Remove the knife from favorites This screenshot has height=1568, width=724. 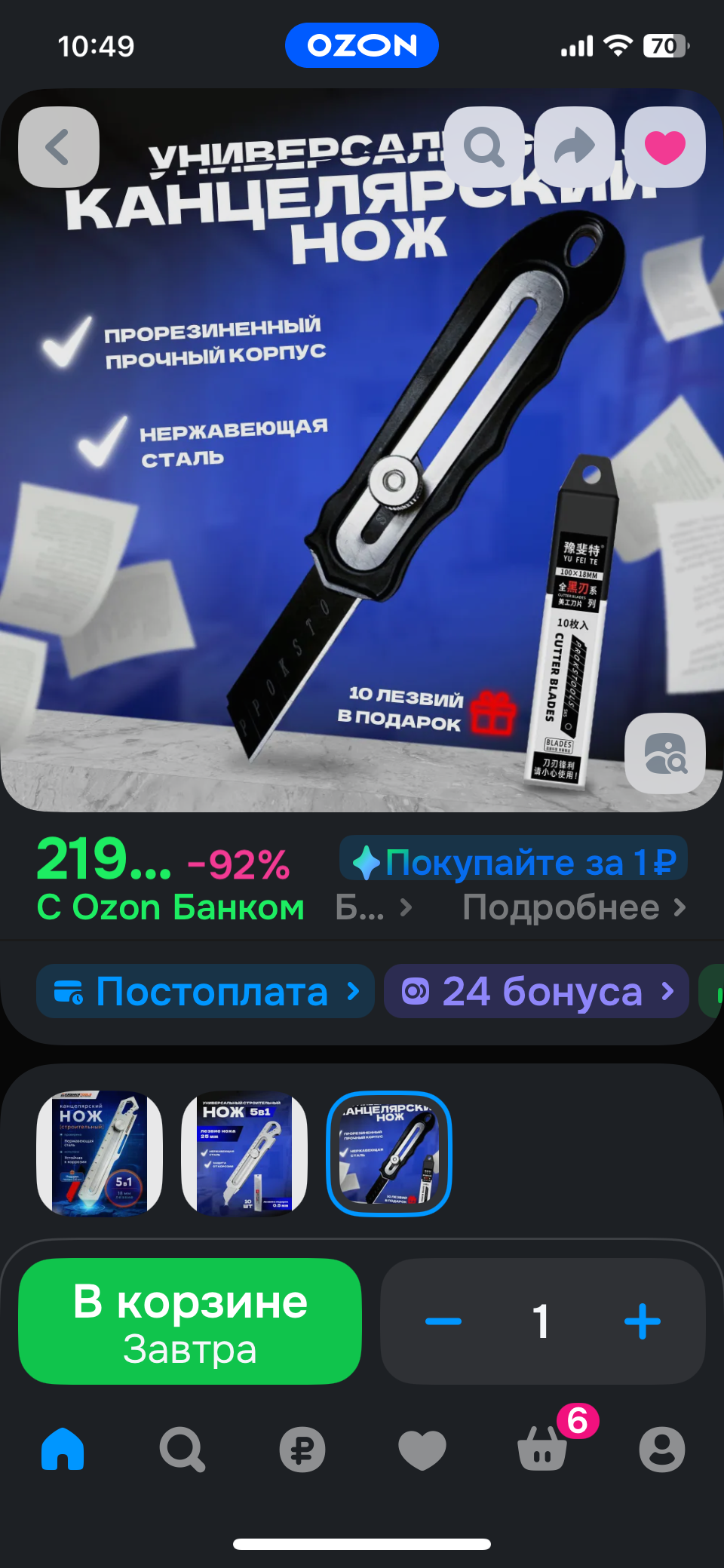[x=665, y=147]
